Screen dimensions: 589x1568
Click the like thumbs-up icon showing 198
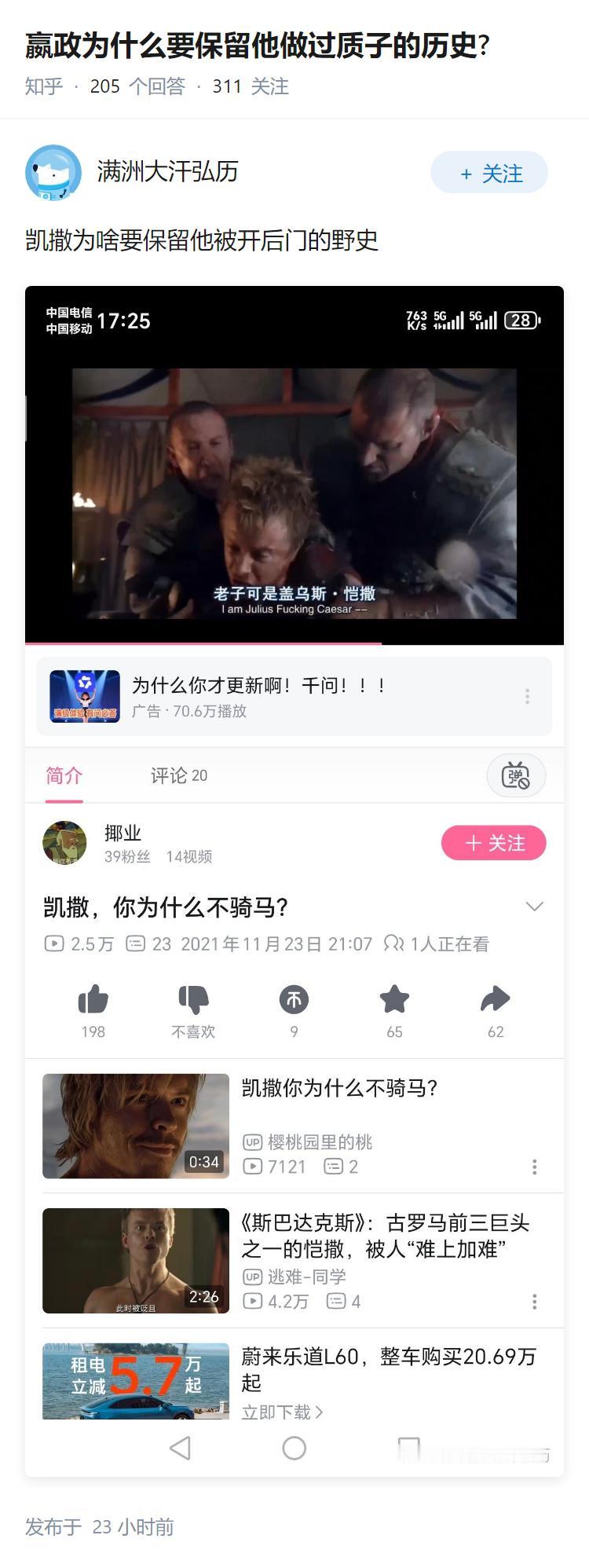coord(92,999)
